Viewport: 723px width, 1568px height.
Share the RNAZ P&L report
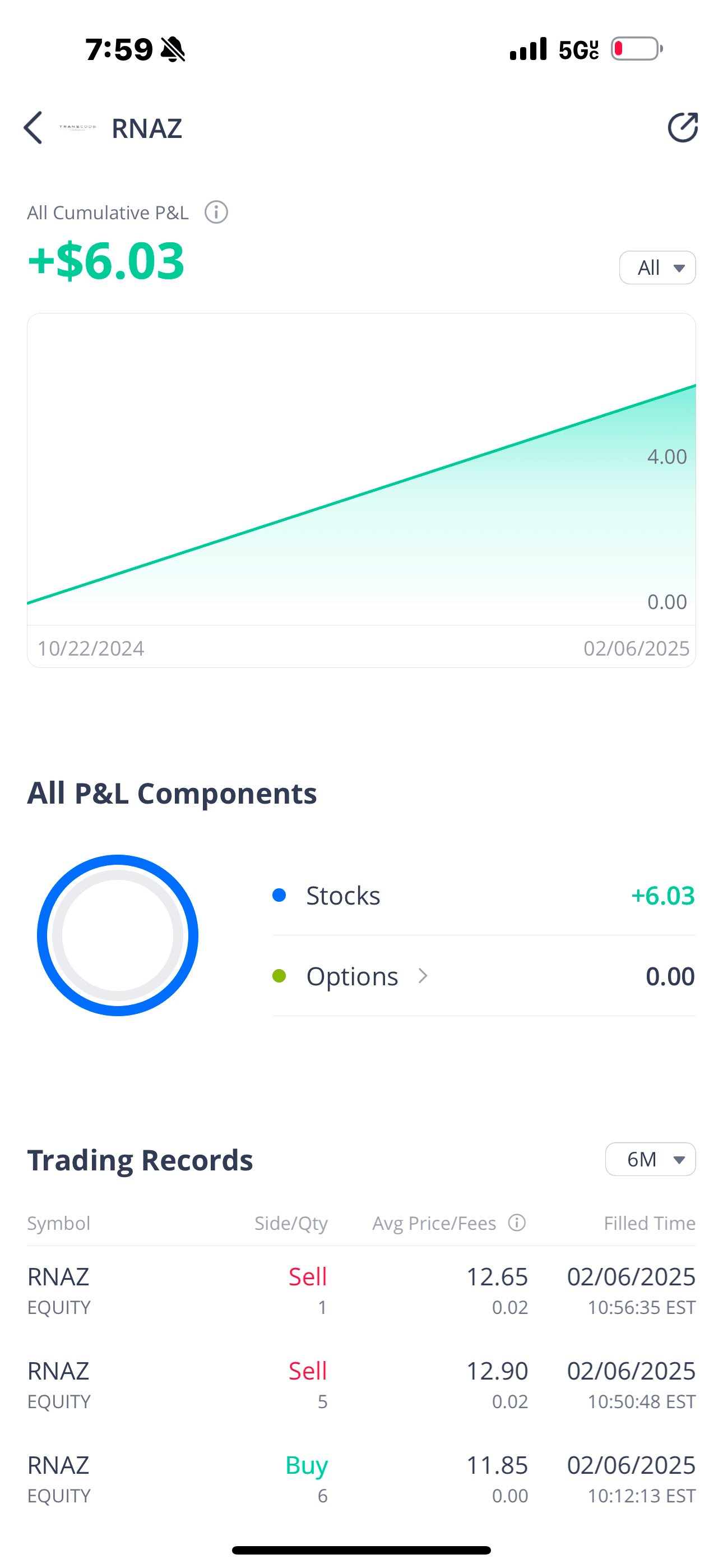[682, 128]
